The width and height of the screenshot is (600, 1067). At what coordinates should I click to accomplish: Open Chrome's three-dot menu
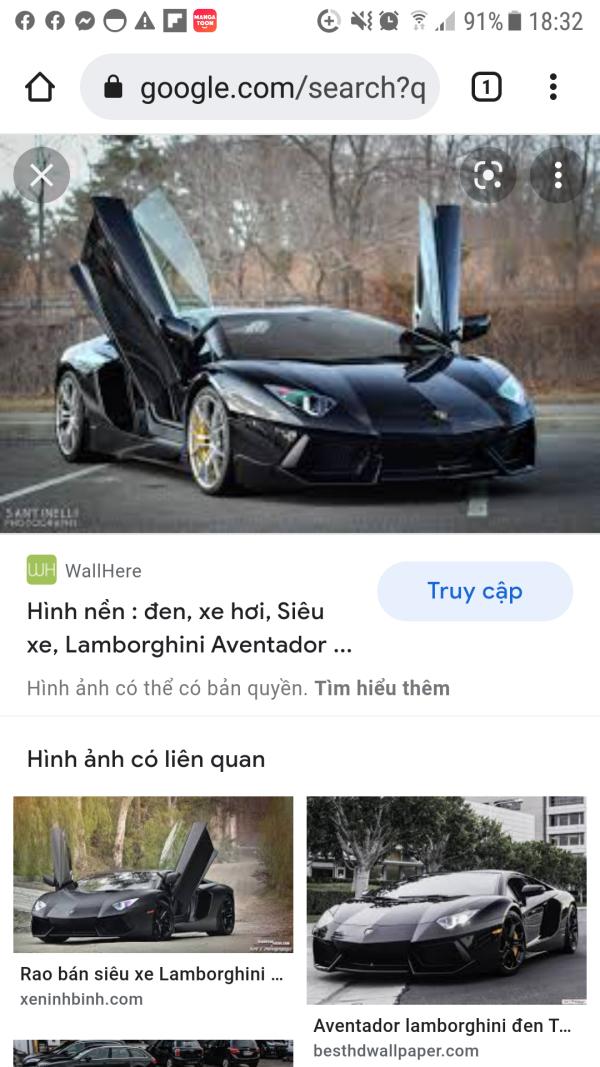tap(553, 87)
